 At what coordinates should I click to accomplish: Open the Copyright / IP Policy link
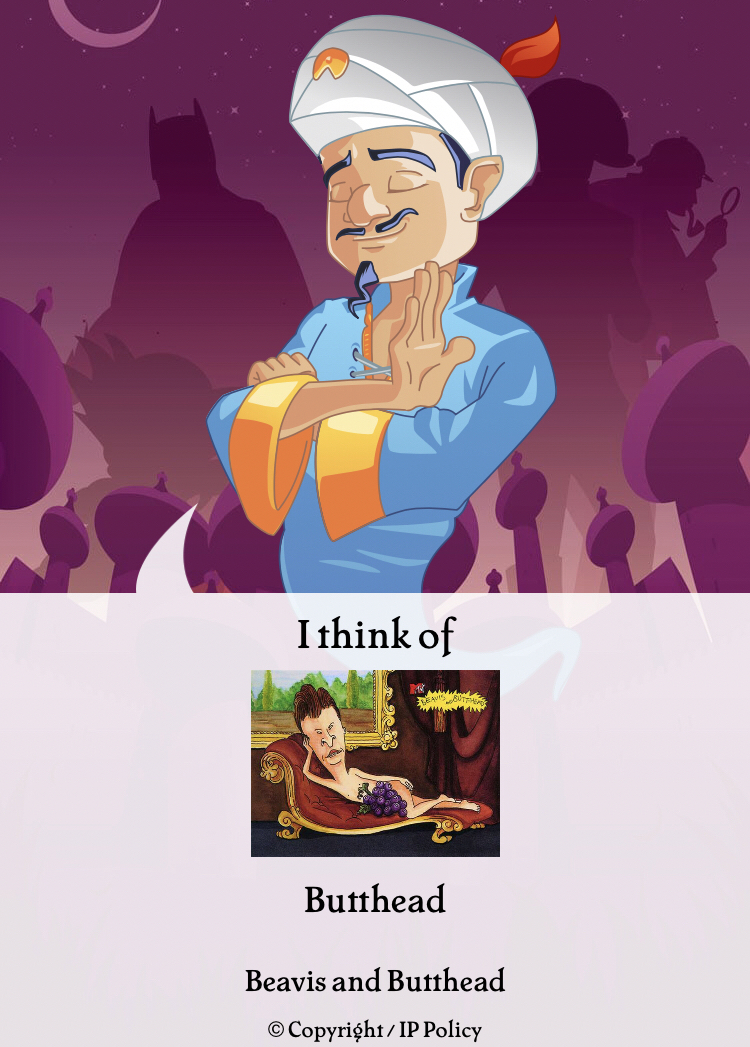[375, 1030]
